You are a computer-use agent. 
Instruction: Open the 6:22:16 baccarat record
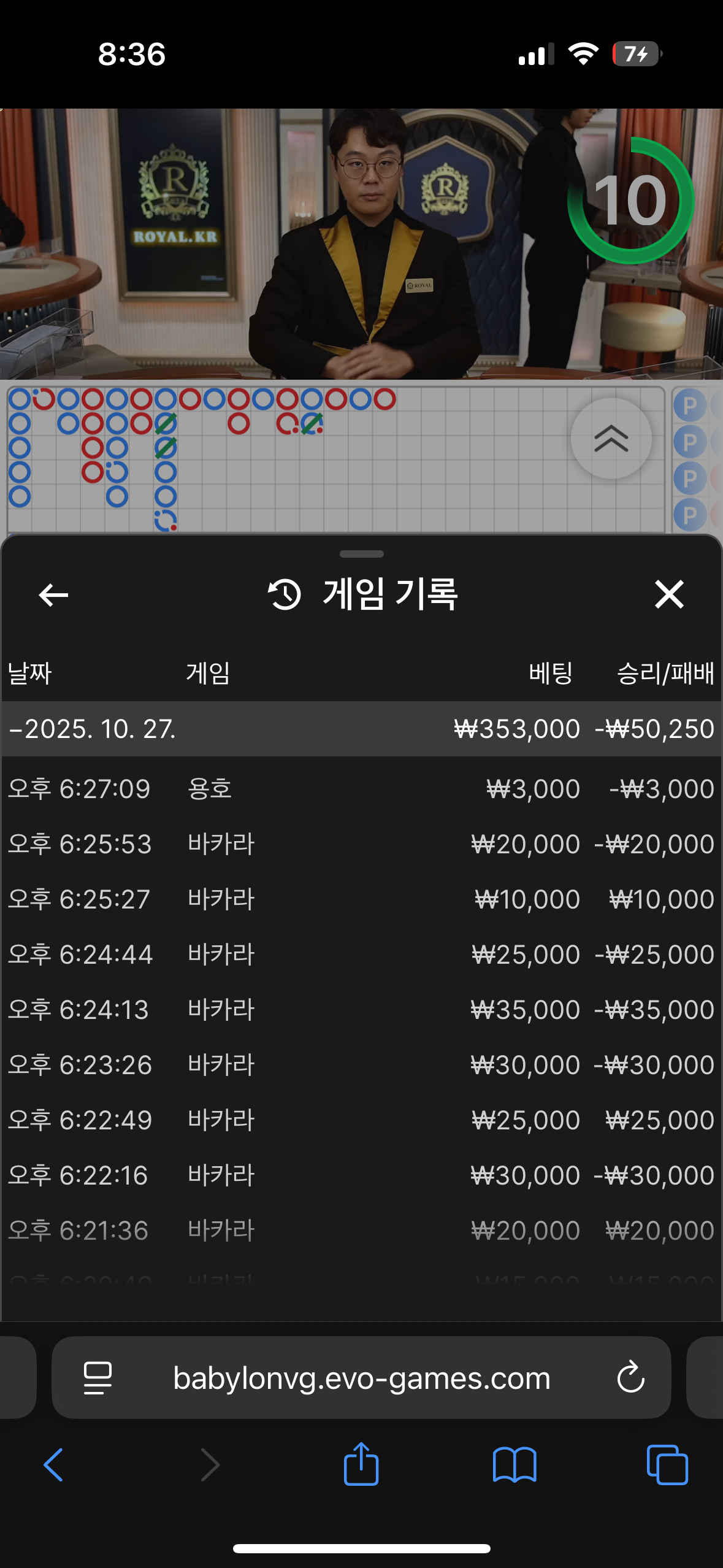pos(361,1175)
